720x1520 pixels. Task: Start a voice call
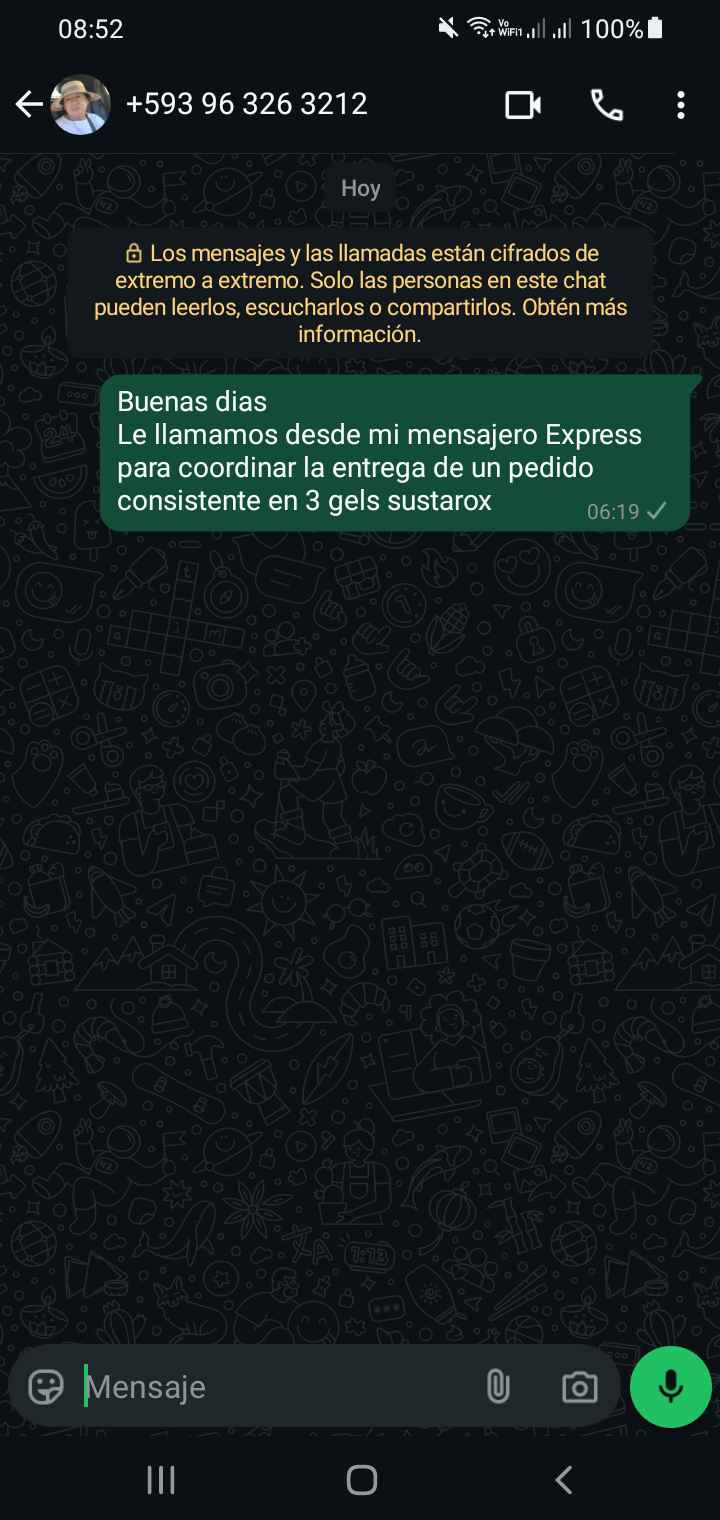pos(607,104)
